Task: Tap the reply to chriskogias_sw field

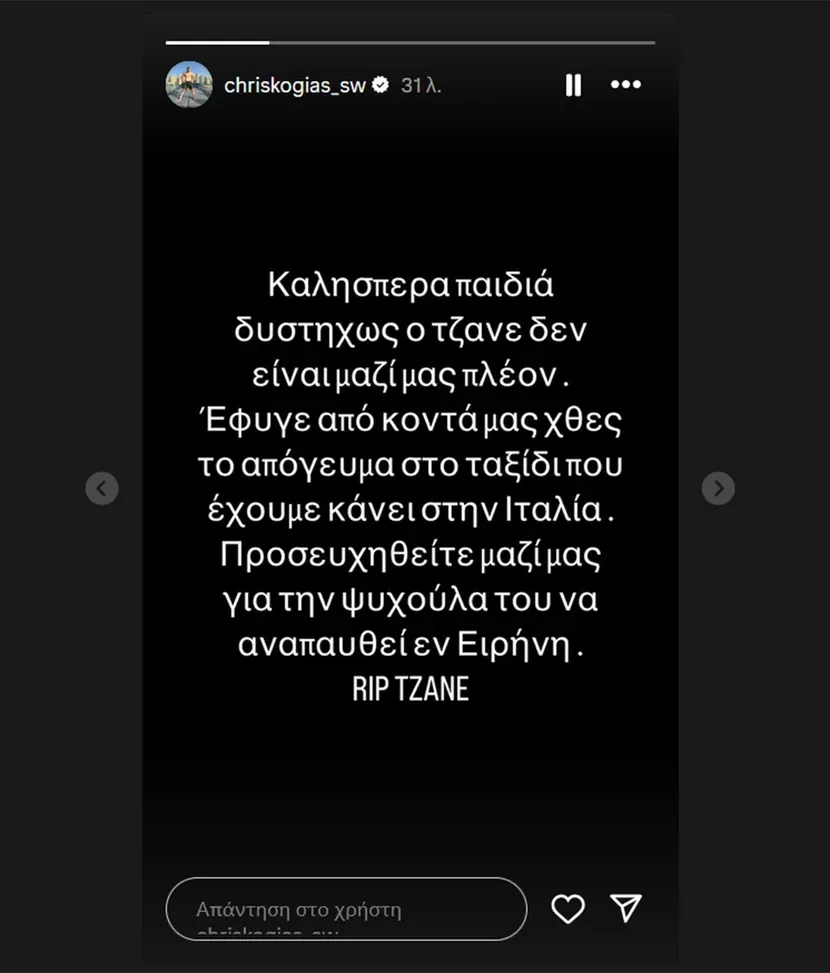Action: point(346,909)
